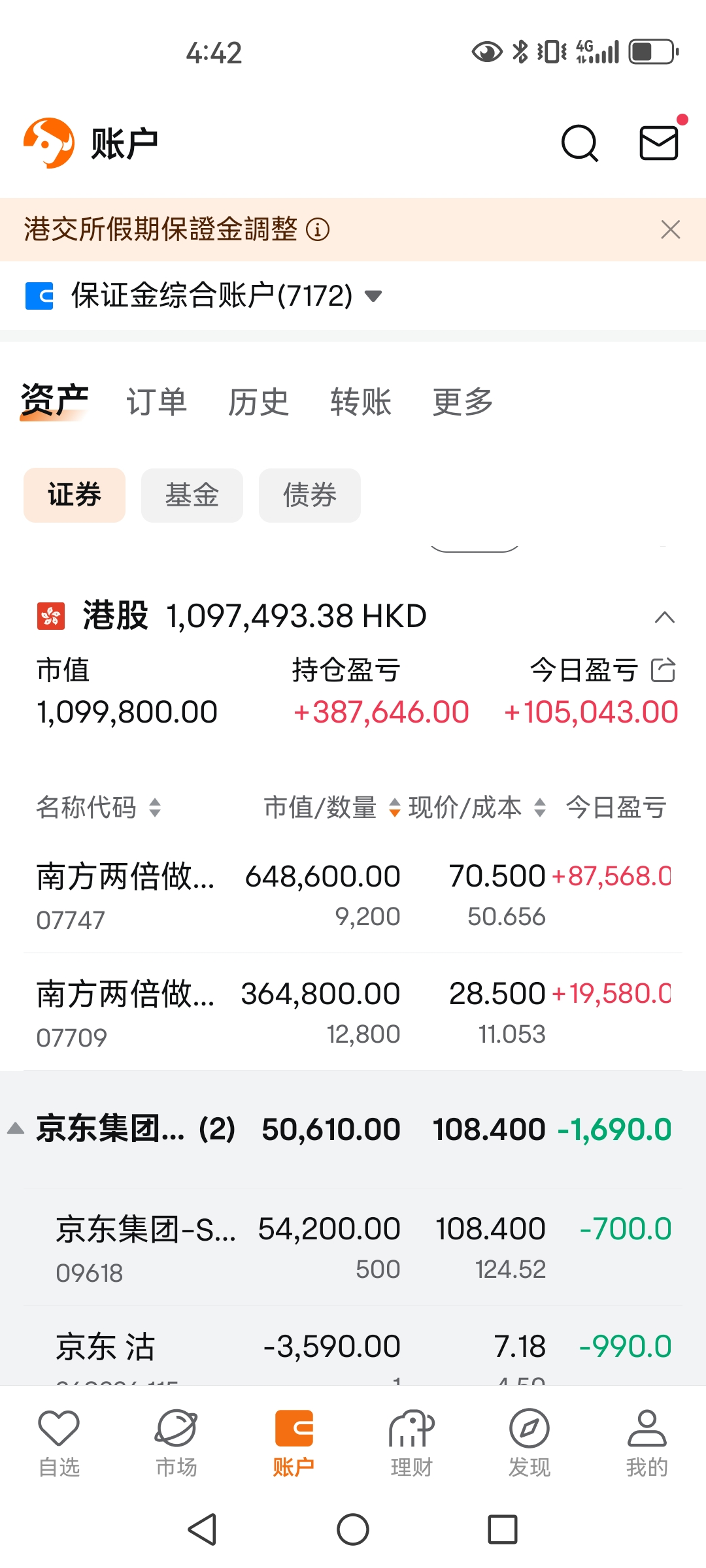
Task: Collapse the 港股 holdings section
Action: 664,617
